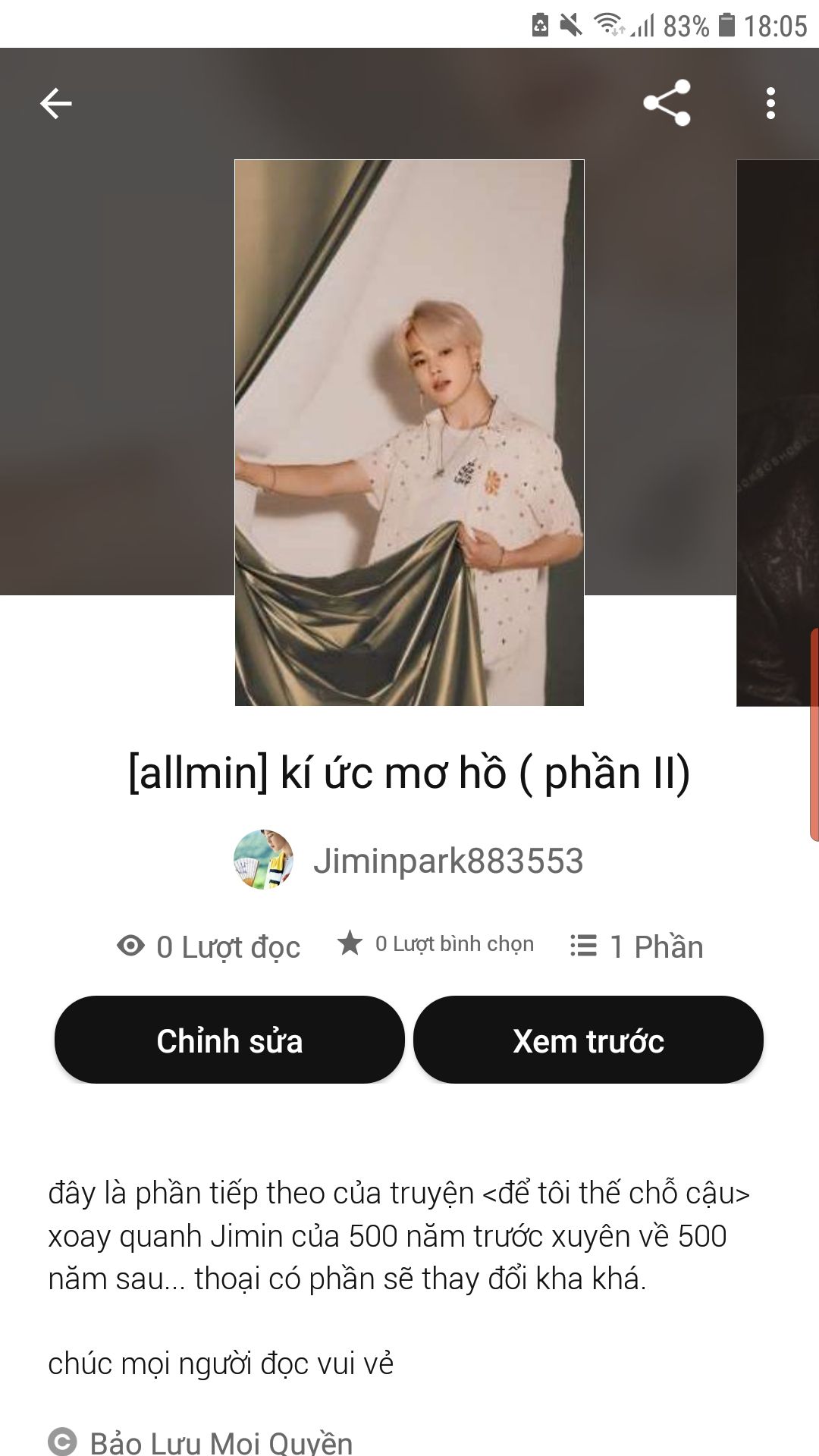
Task: View the story cover image
Action: 409,432
